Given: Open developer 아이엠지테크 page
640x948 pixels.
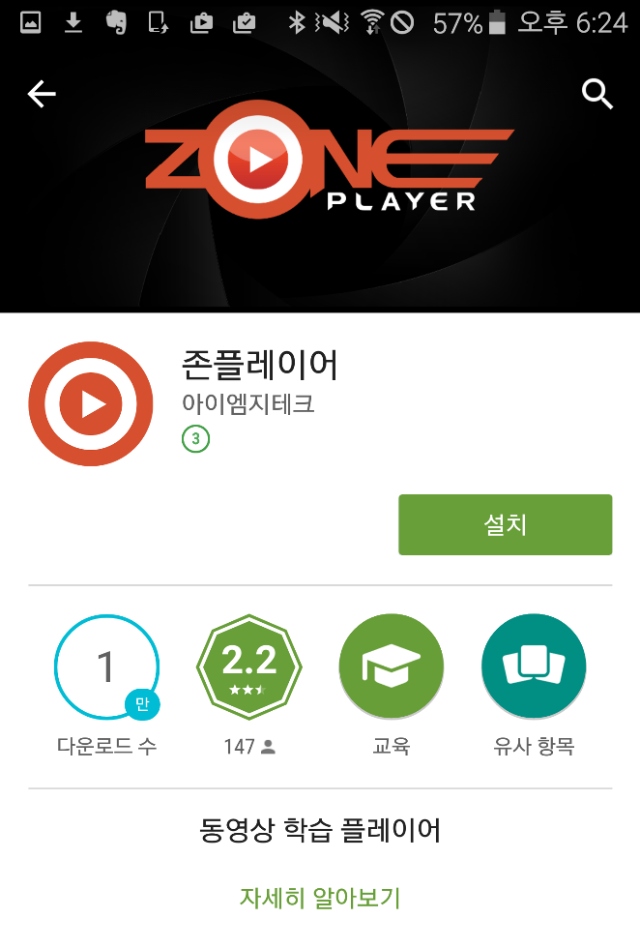Looking at the screenshot, I should [x=248, y=403].
